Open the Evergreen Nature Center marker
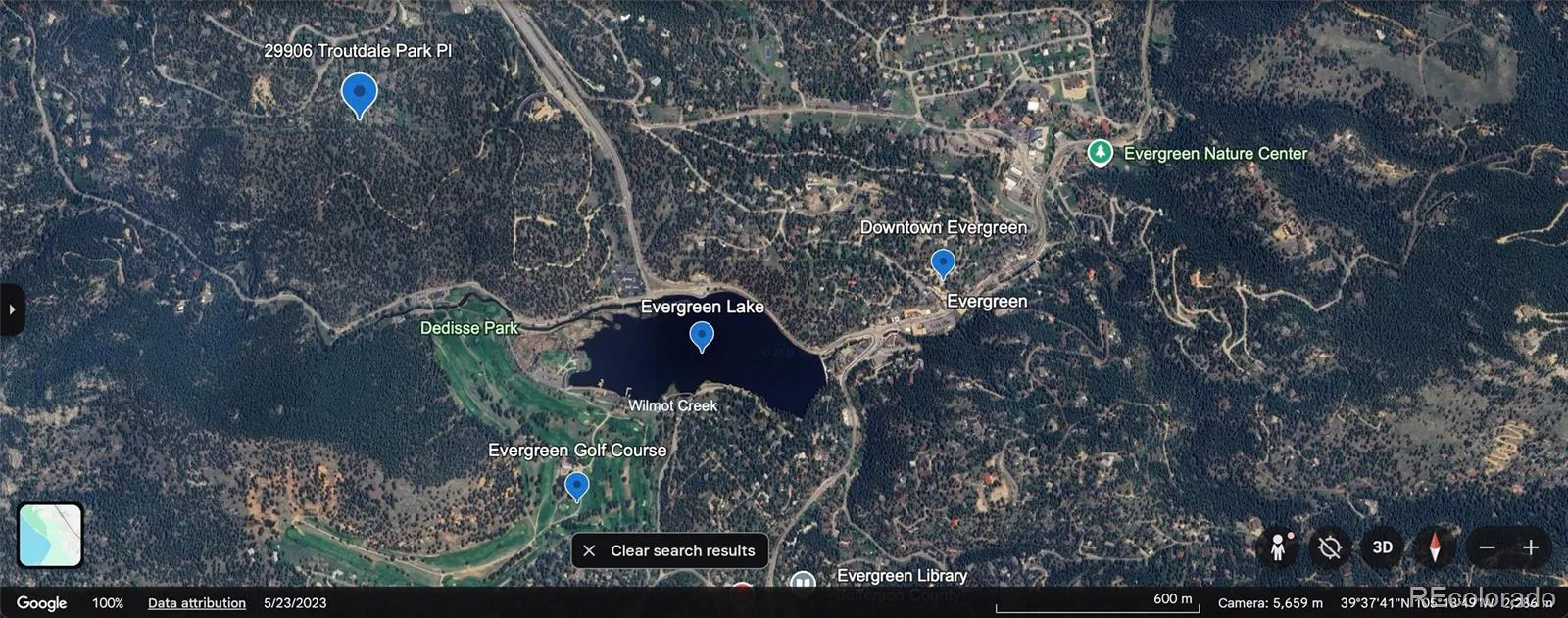 point(1101,153)
